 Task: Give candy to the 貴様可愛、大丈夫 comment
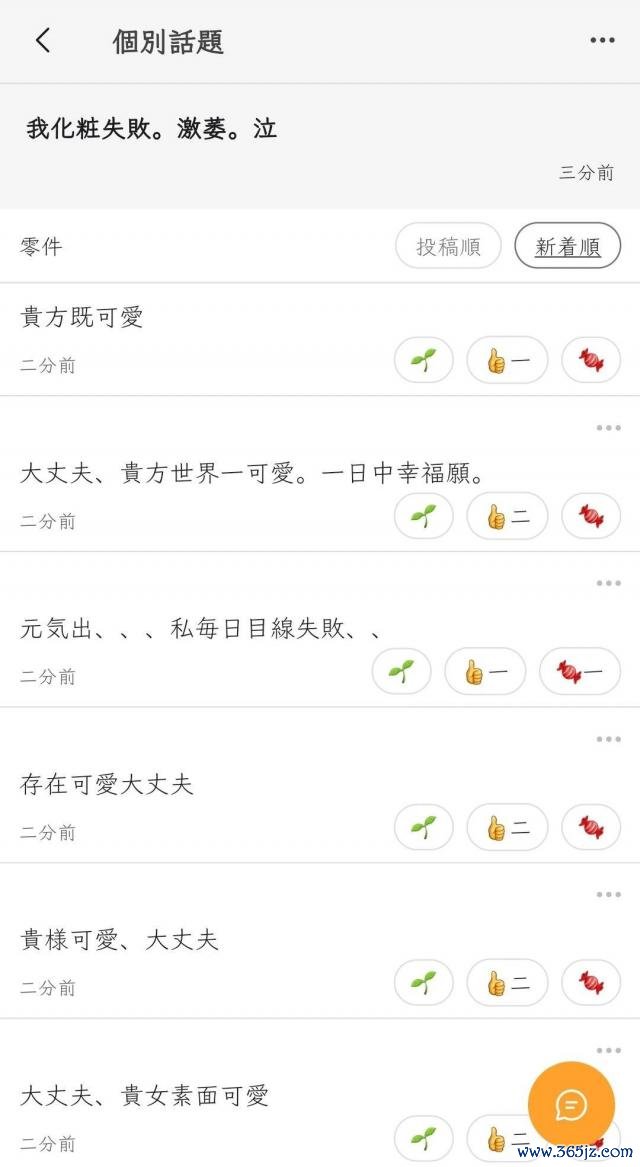click(x=591, y=983)
